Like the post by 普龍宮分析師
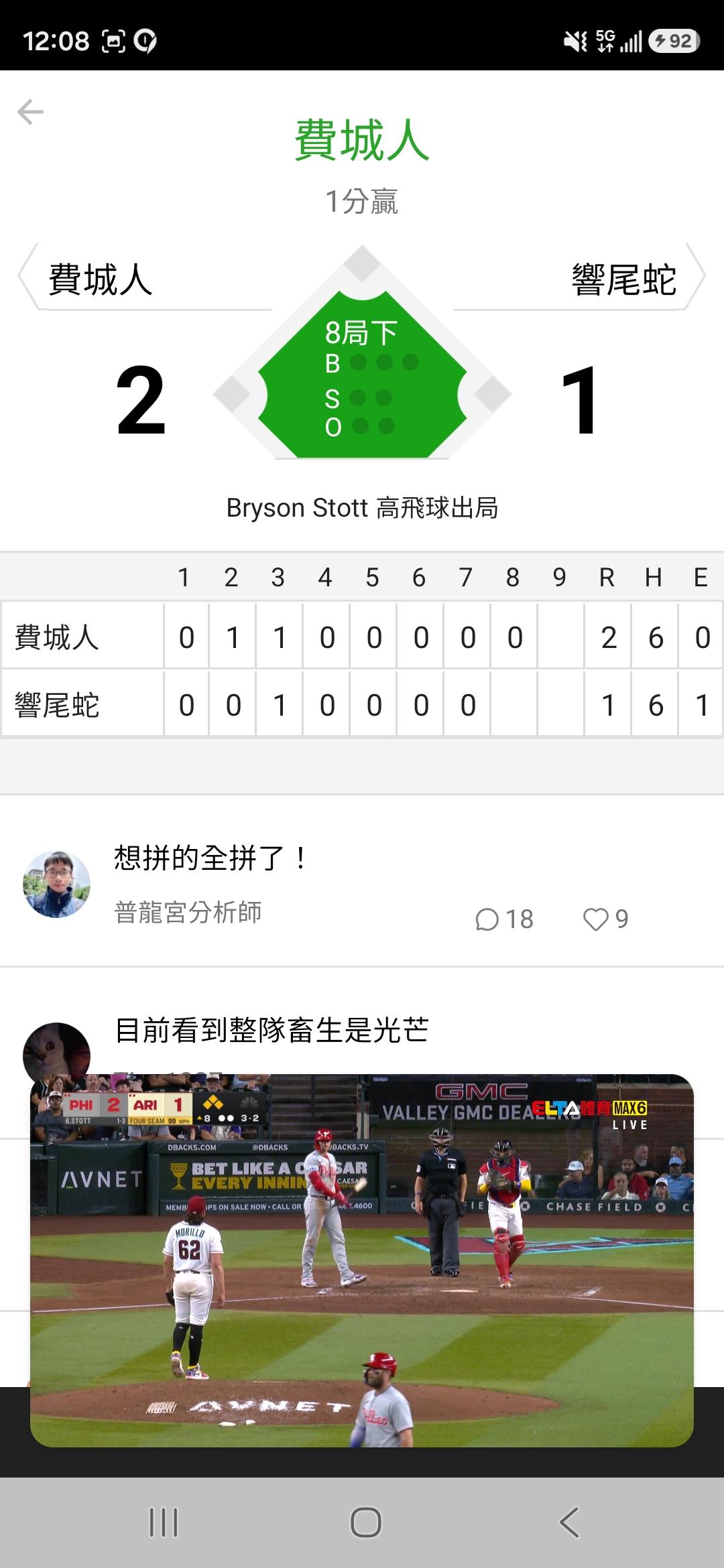This screenshot has width=724, height=1568. 605,919
